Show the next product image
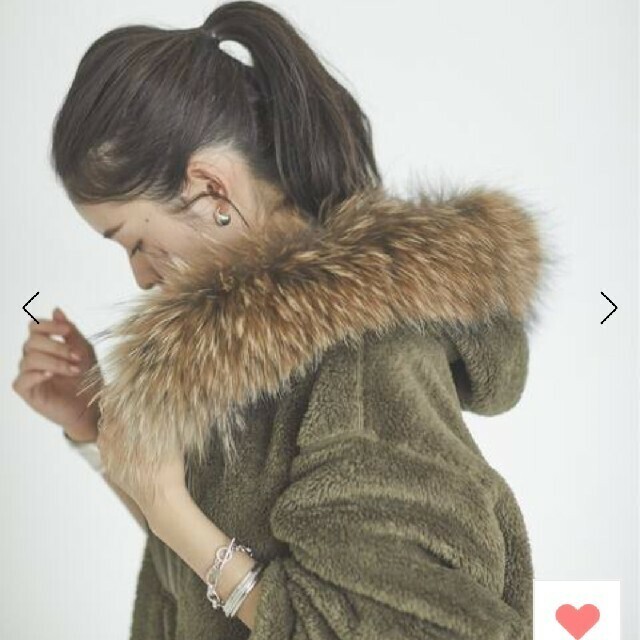Screen dimensions: 640x640 point(608,308)
